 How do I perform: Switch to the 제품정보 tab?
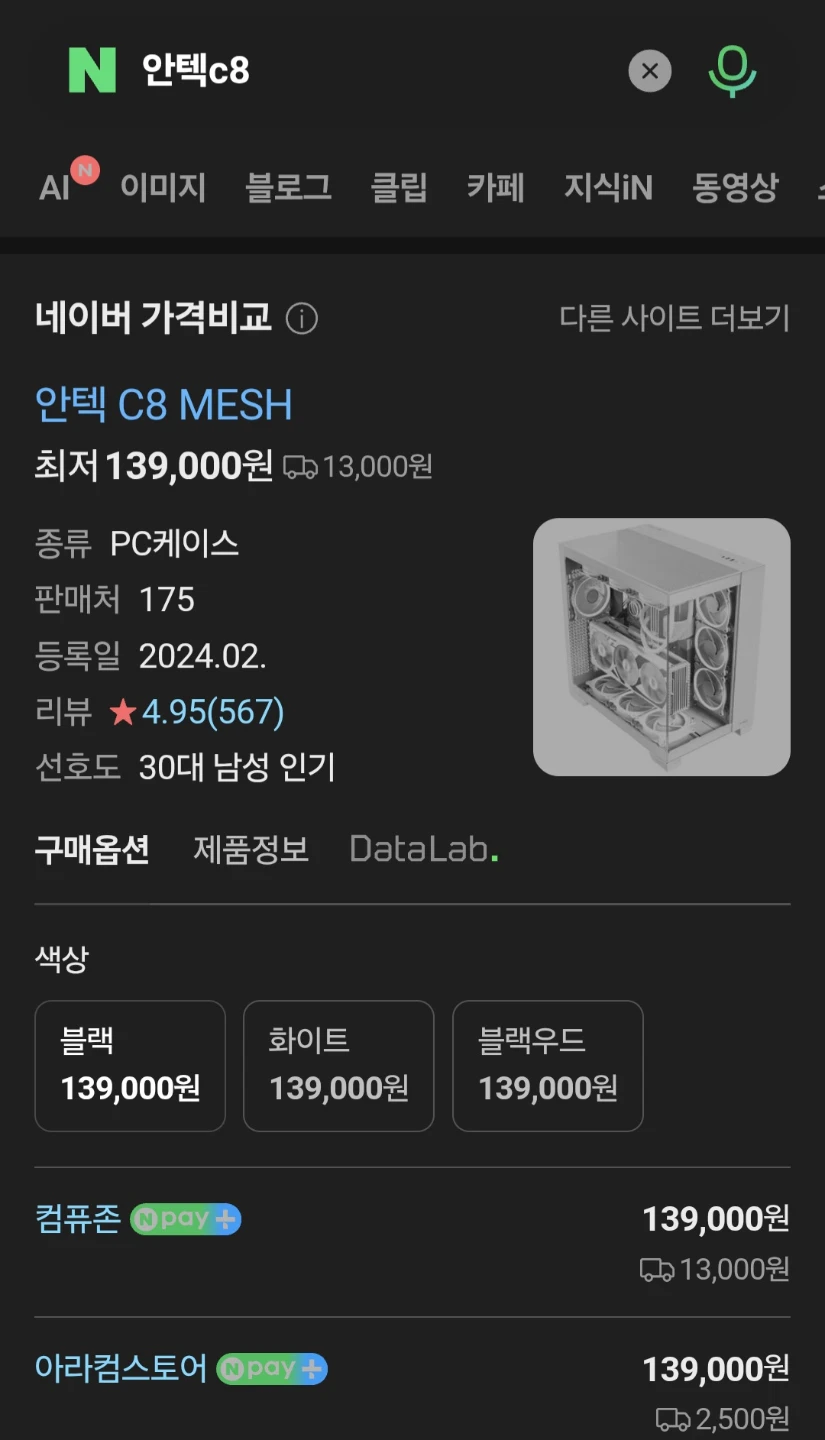click(x=251, y=850)
